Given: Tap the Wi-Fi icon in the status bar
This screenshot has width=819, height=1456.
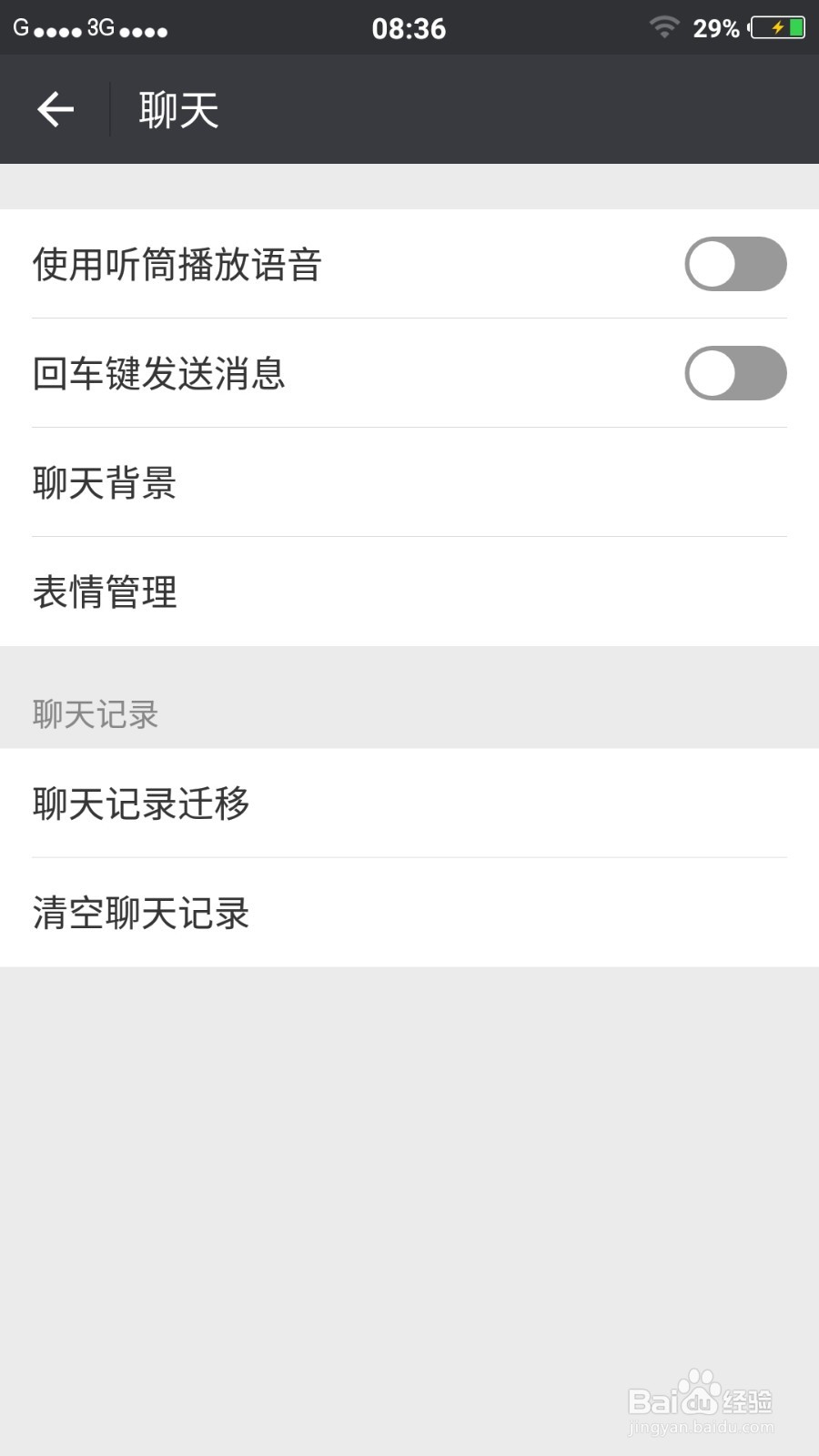Looking at the screenshot, I should (x=665, y=27).
